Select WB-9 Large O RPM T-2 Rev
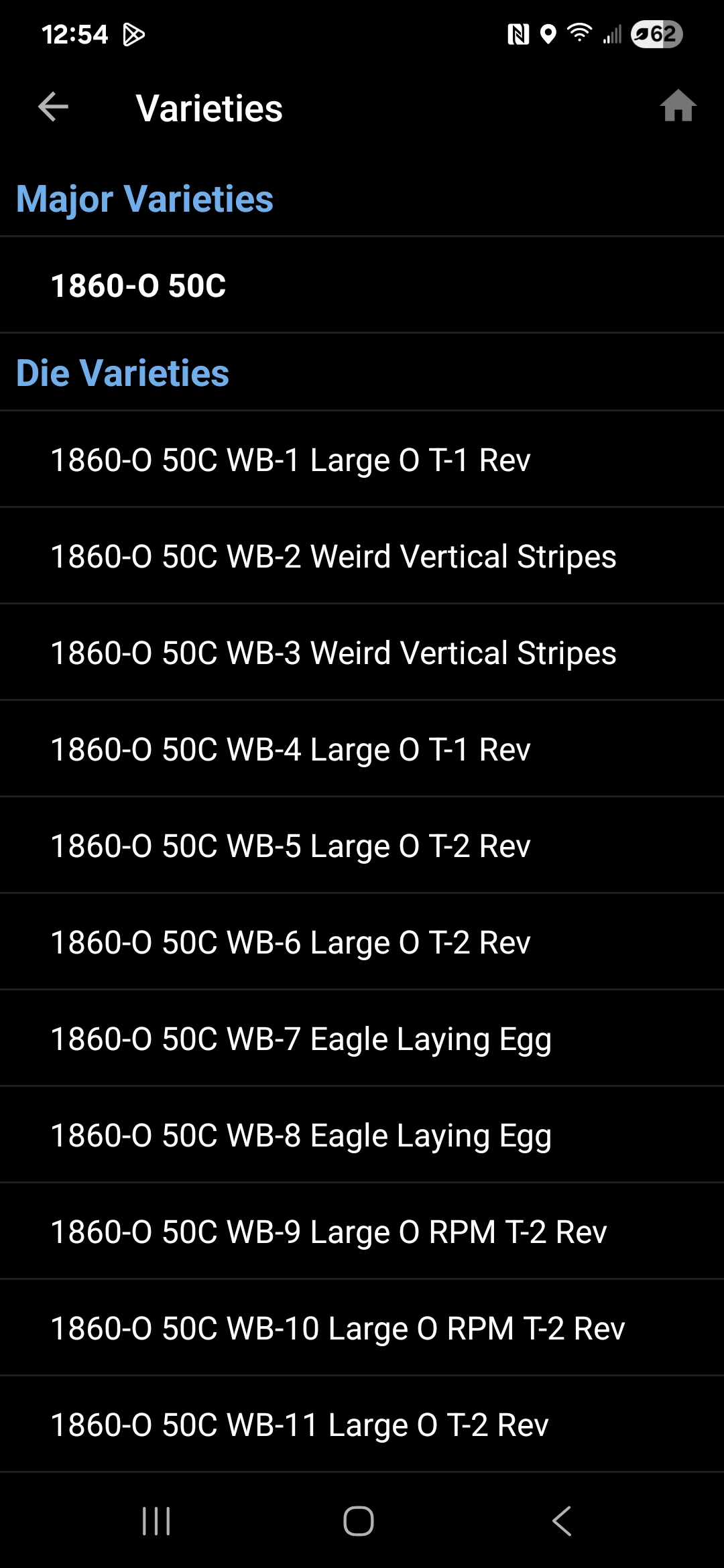This screenshot has height=1568, width=724. [362, 1232]
